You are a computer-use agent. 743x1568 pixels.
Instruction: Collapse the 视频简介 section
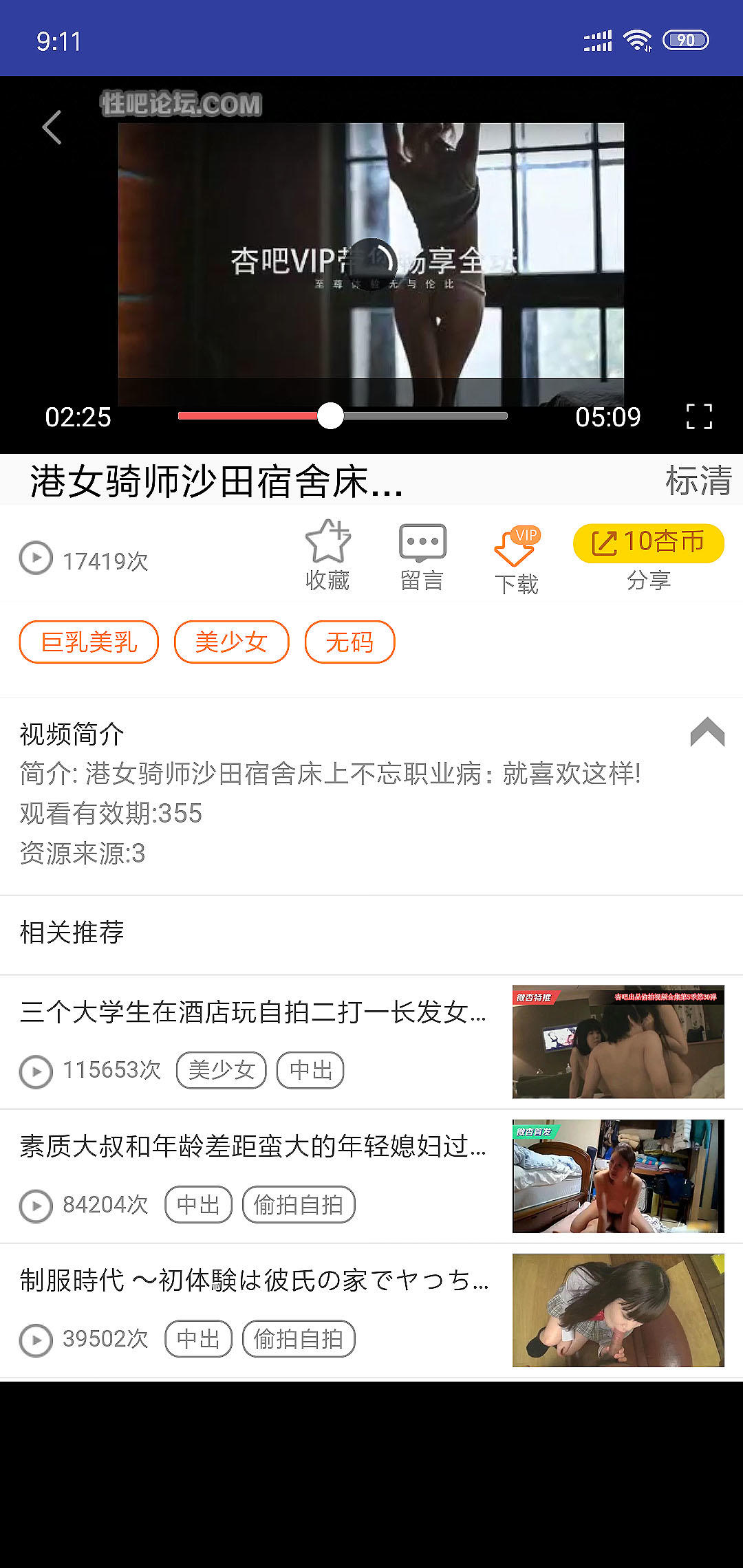tap(707, 732)
